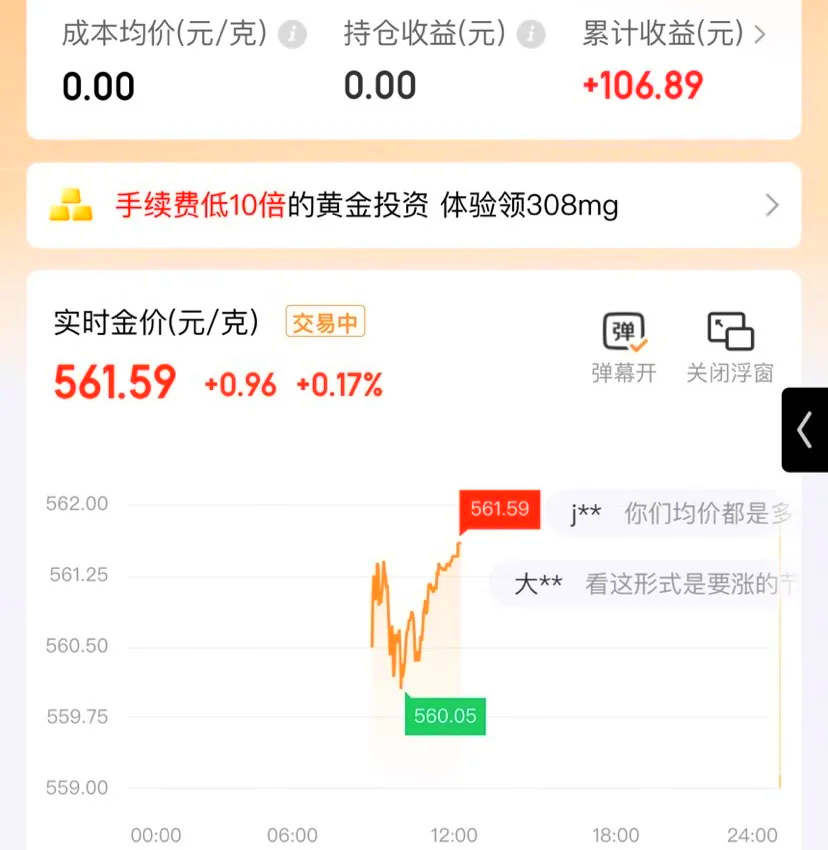Disable the floating price window
This screenshot has width=828, height=850.
pyautogui.click(x=729, y=345)
